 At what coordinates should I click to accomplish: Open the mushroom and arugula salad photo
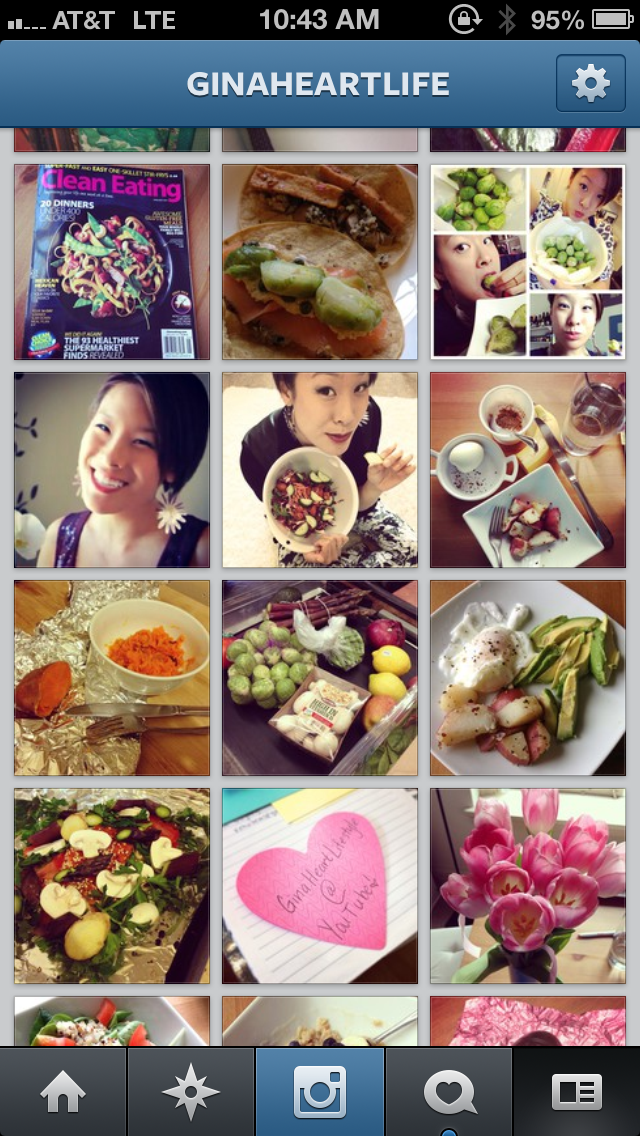point(112,886)
